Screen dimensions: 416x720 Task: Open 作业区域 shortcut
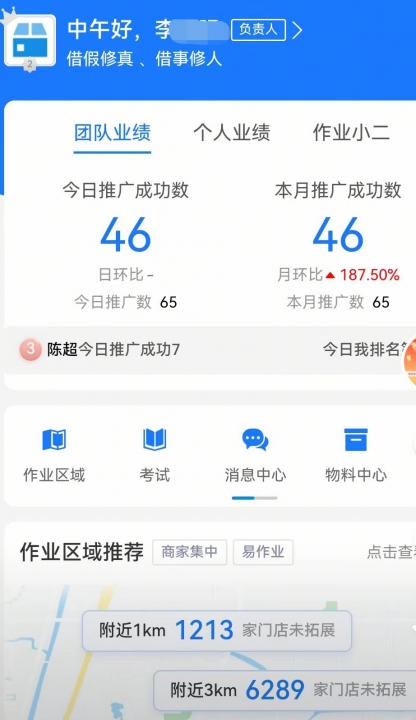click(54, 455)
